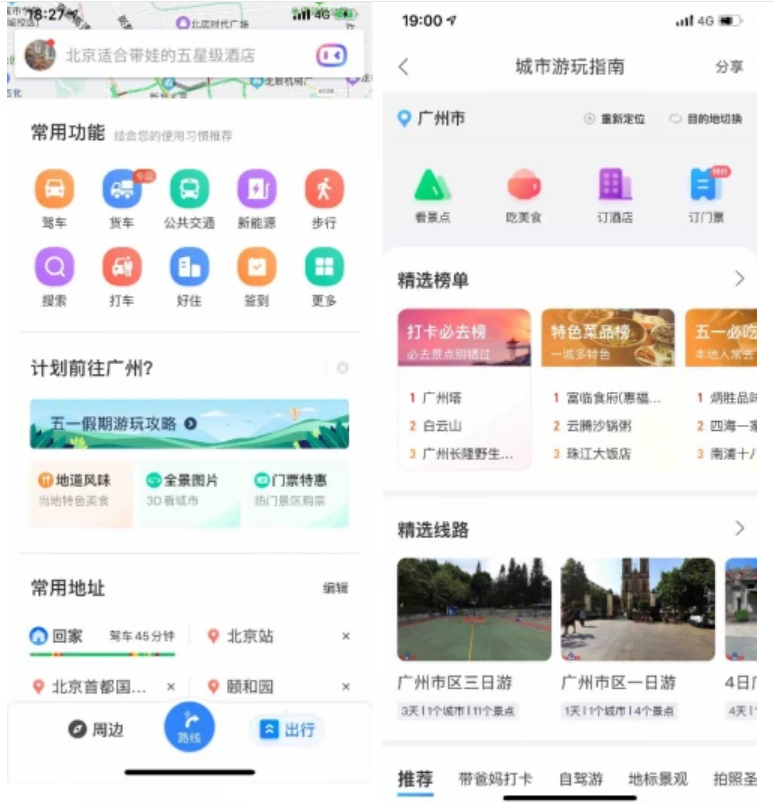The image size is (774, 808).
Task: Go back from 城市游玩指南
Action: pyautogui.click(x=404, y=67)
